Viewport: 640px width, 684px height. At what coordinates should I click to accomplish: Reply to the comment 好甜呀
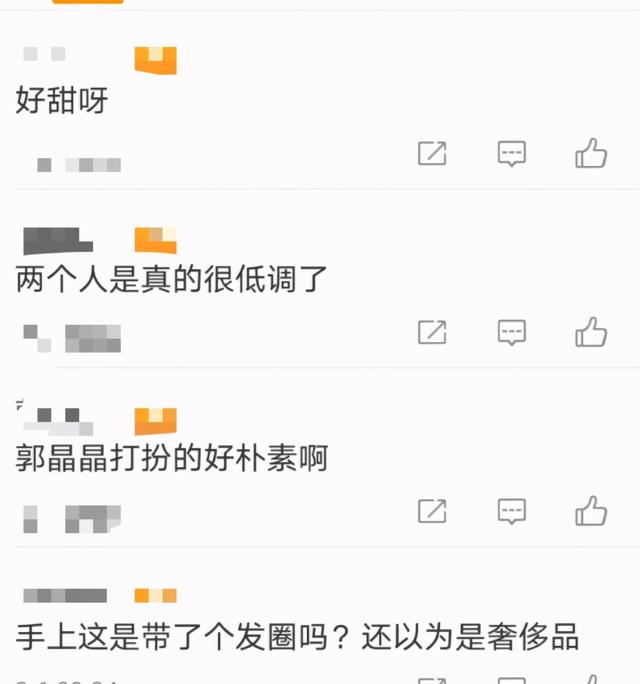pyautogui.click(x=512, y=154)
